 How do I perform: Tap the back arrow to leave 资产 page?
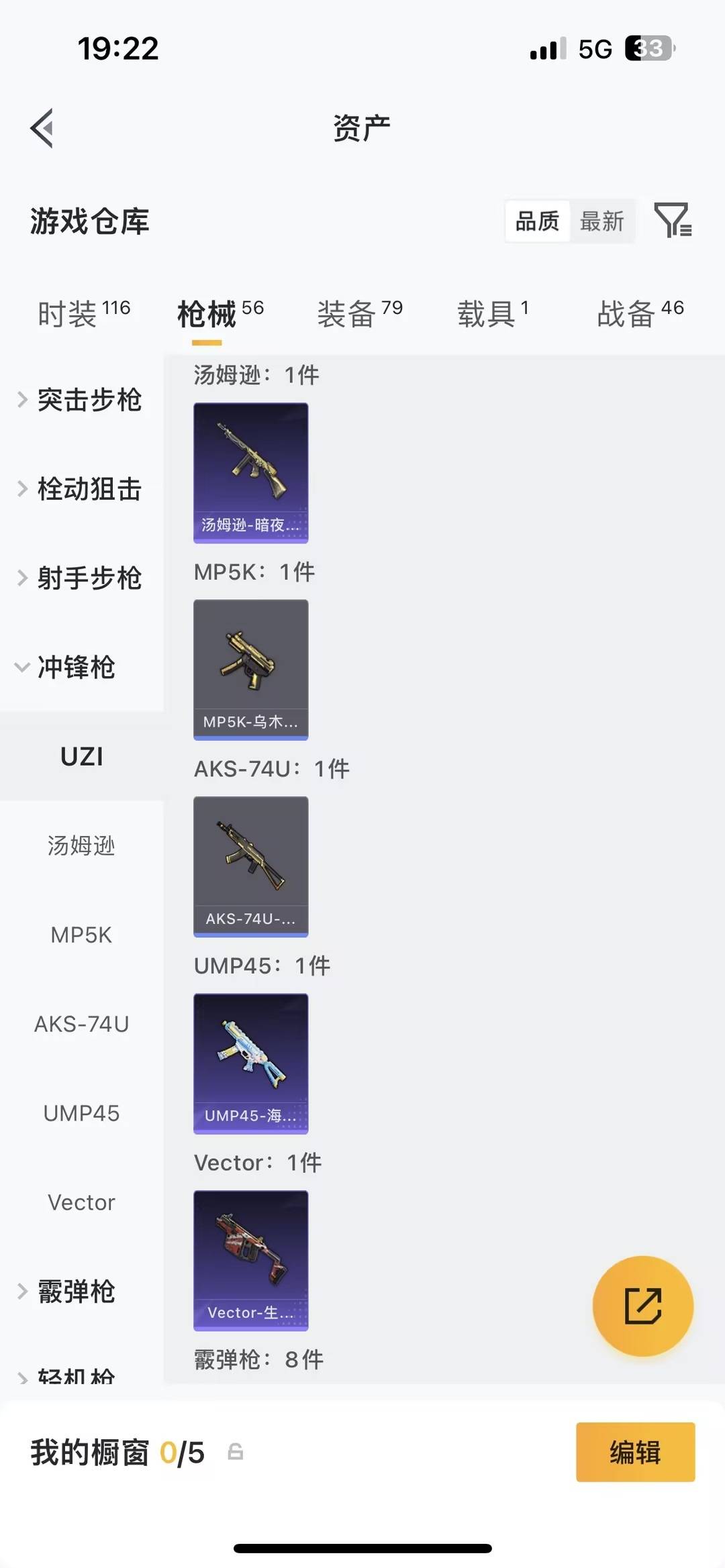coord(42,128)
